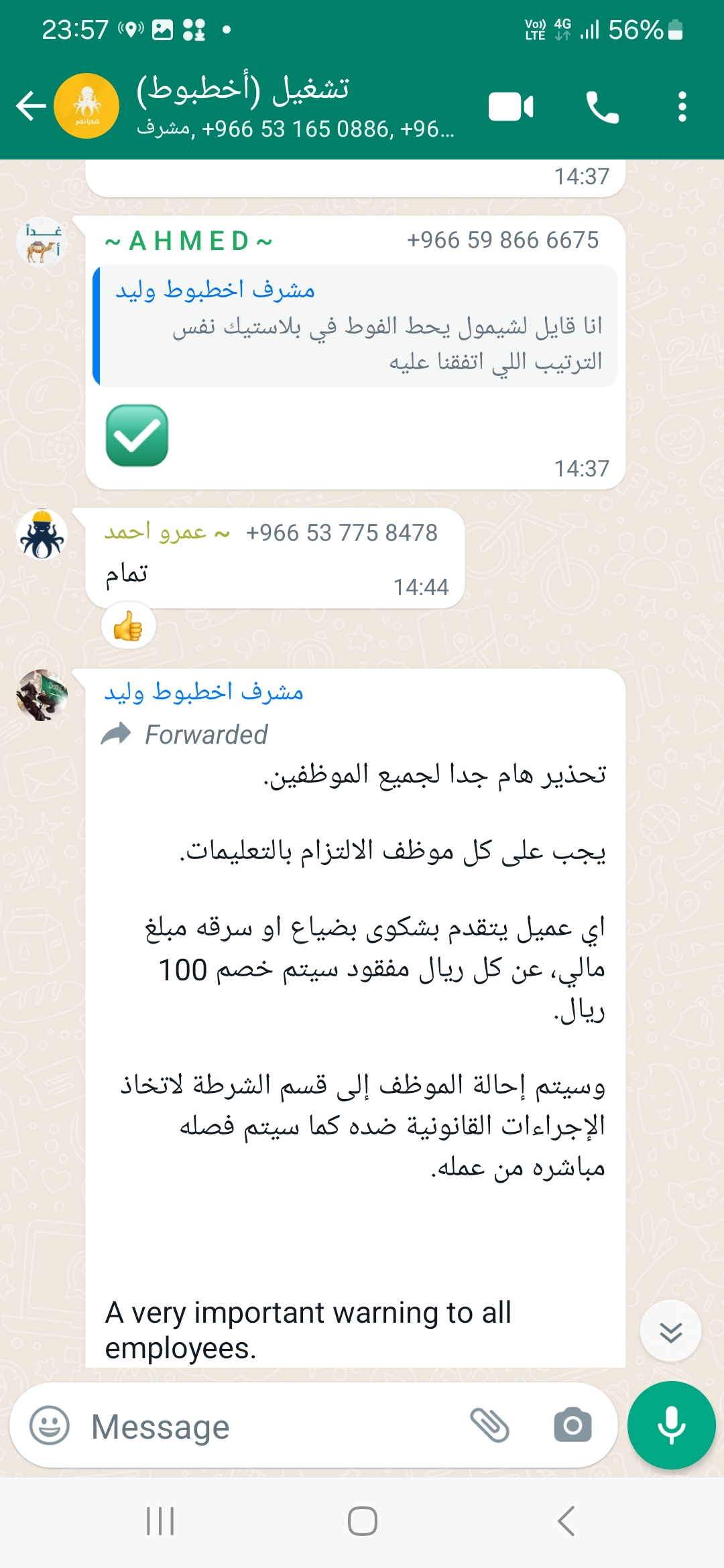Screen dimensions: 724x1568
Task: Open the group's yellow profile picture
Action: (x=86, y=106)
